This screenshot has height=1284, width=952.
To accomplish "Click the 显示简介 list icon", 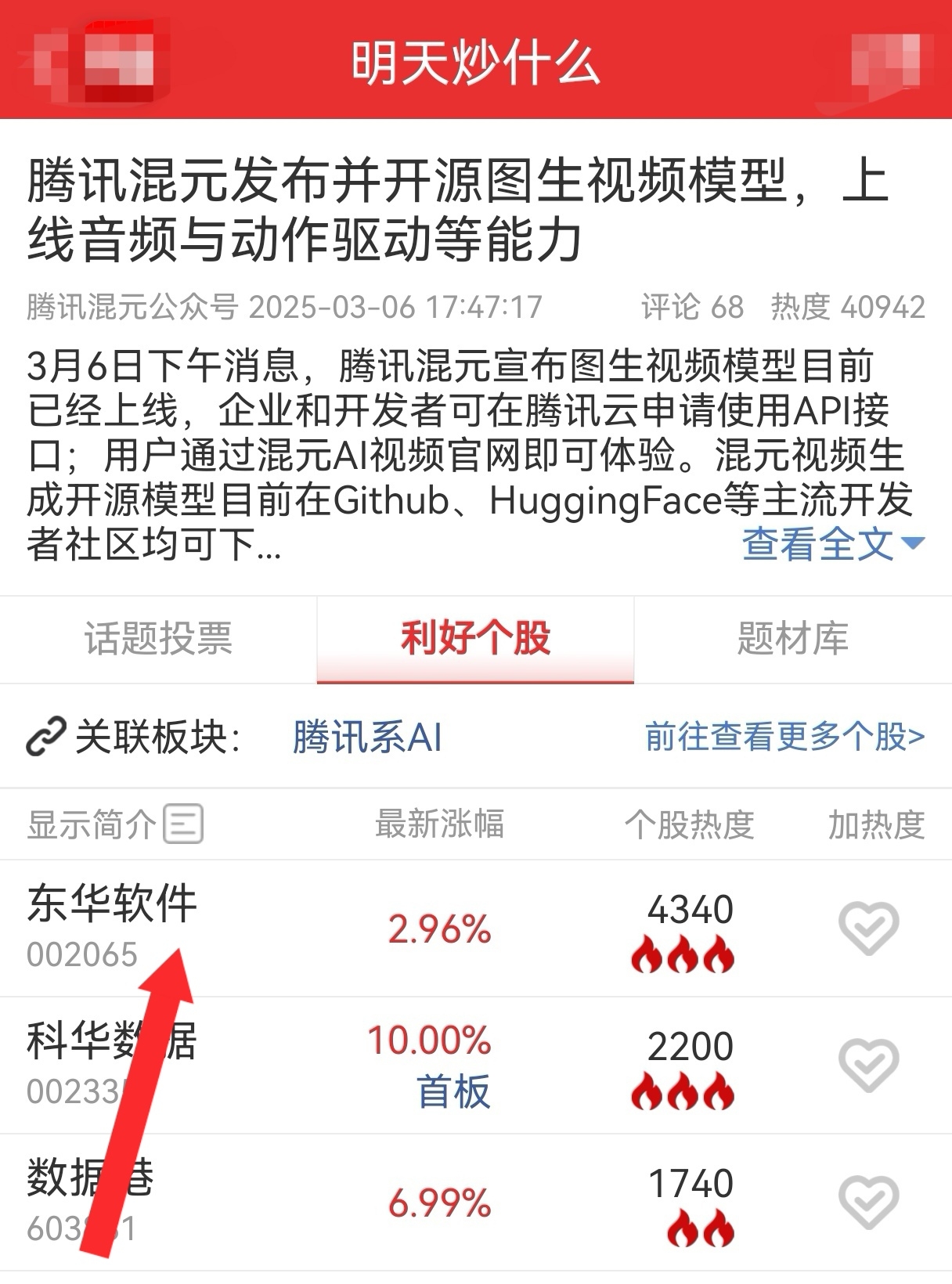I will click(x=182, y=823).
